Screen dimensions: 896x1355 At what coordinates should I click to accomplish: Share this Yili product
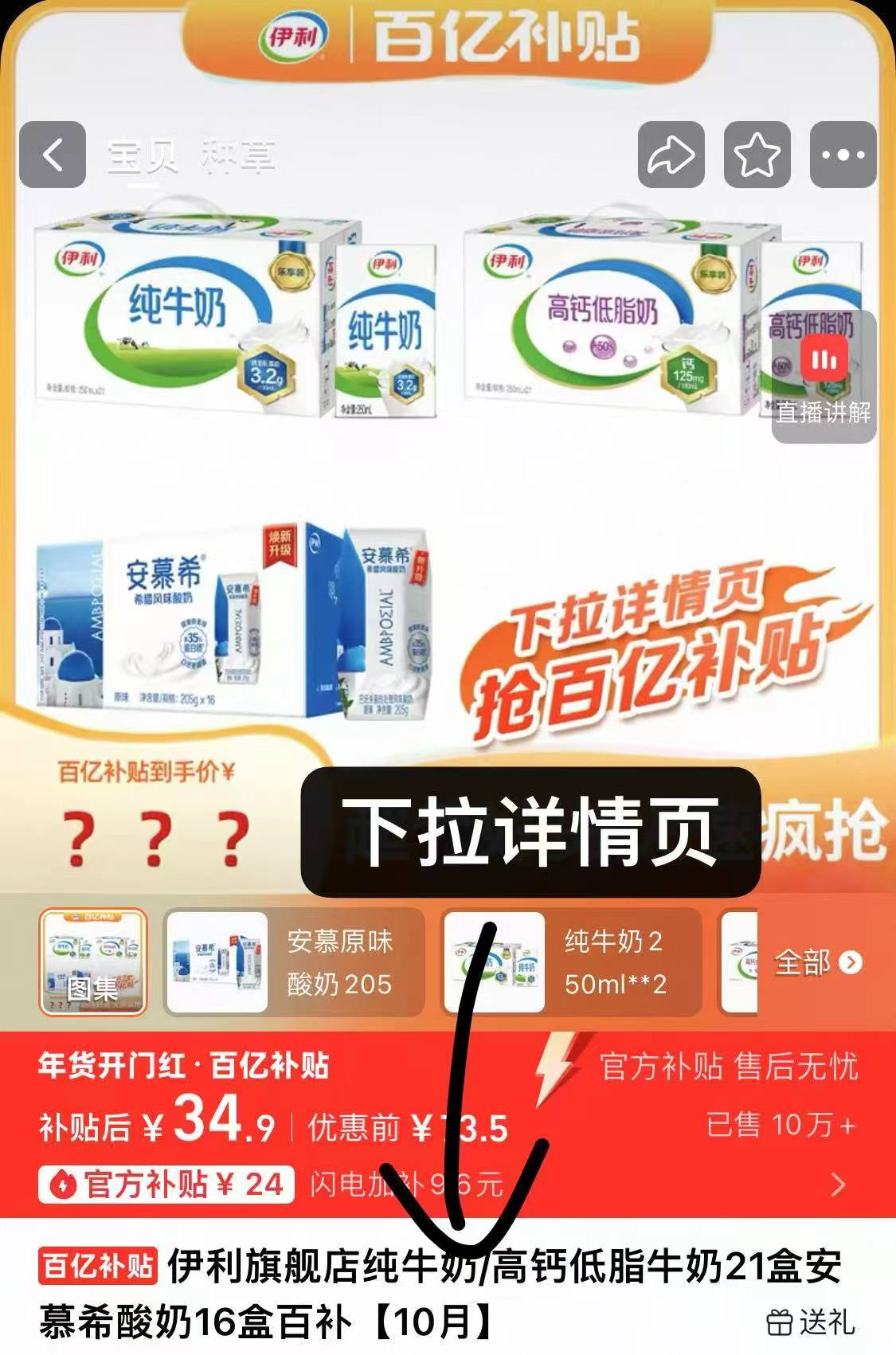click(x=671, y=155)
